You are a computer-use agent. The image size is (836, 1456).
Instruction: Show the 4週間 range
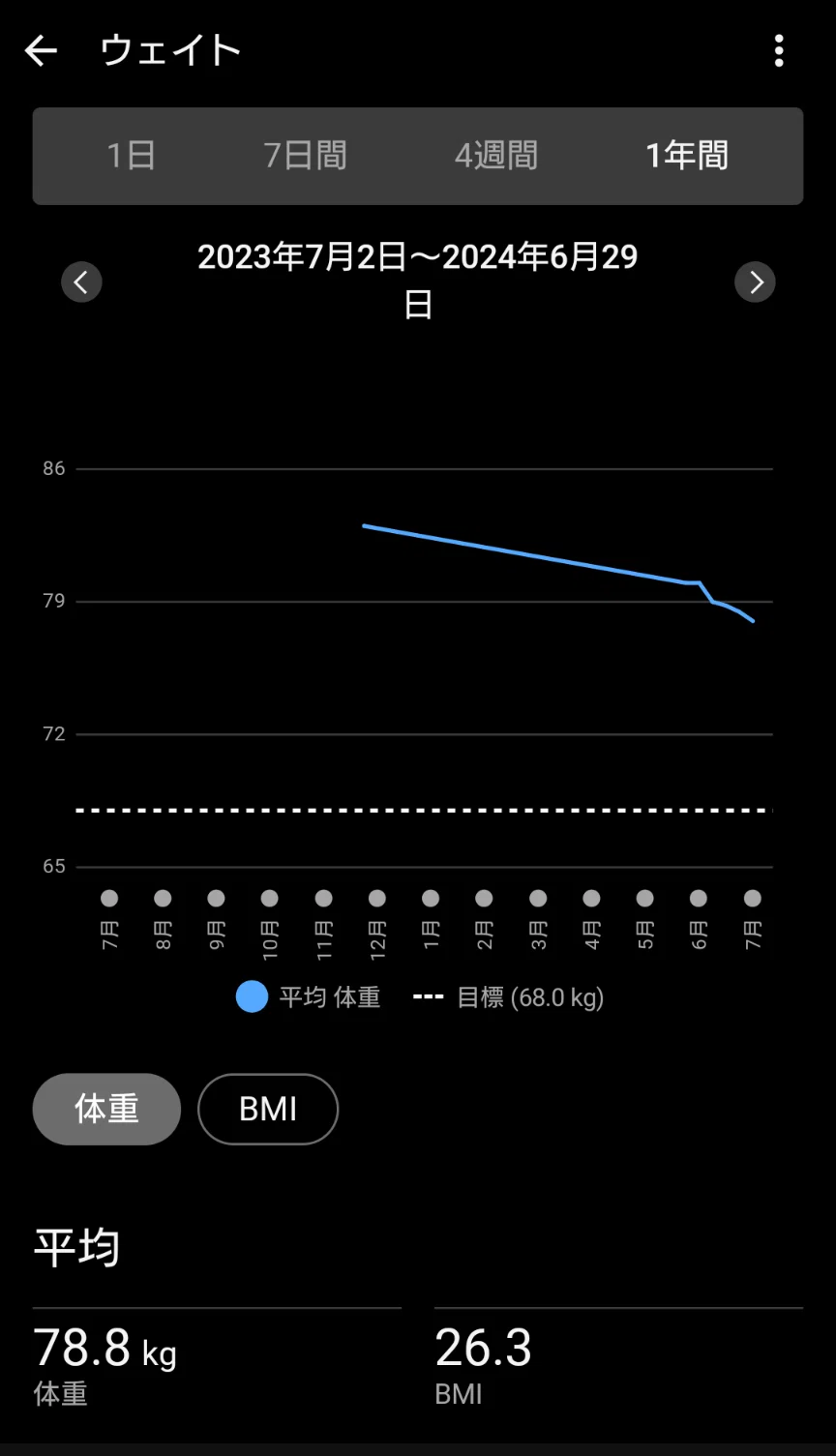[x=496, y=156]
